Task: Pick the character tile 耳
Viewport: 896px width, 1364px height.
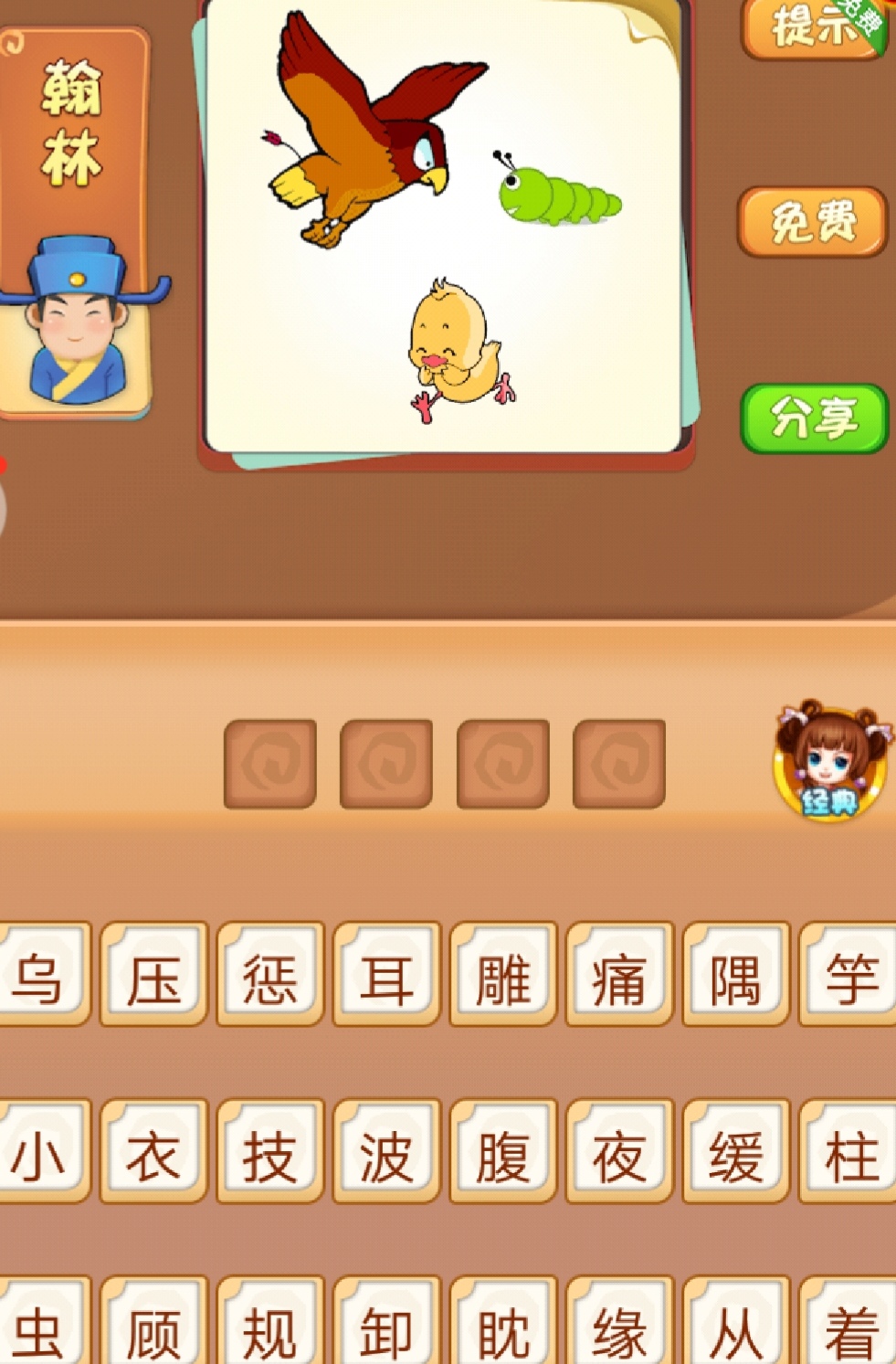Action: [x=386, y=975]
